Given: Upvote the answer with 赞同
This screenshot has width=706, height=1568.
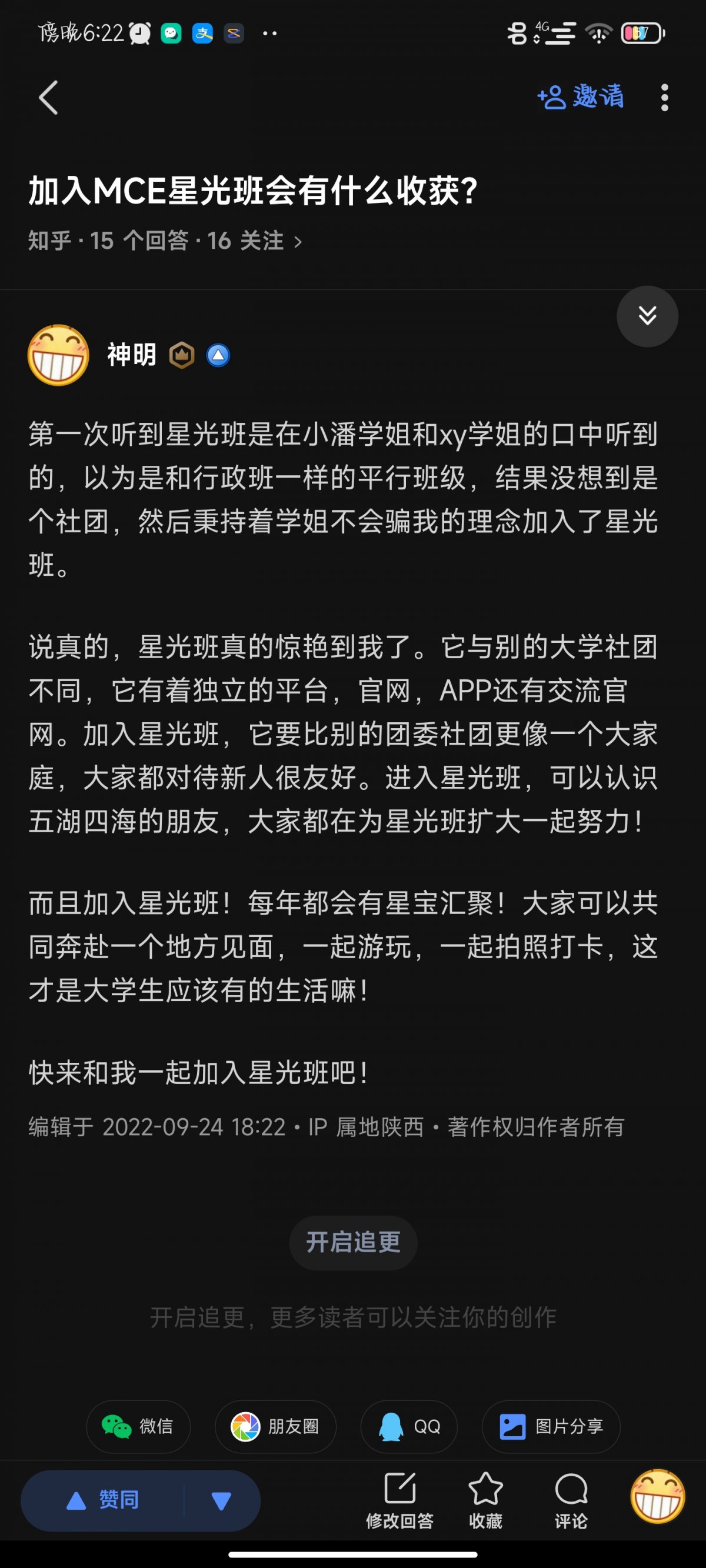Looking at the screenshot, I should [x=104, y=1500].
